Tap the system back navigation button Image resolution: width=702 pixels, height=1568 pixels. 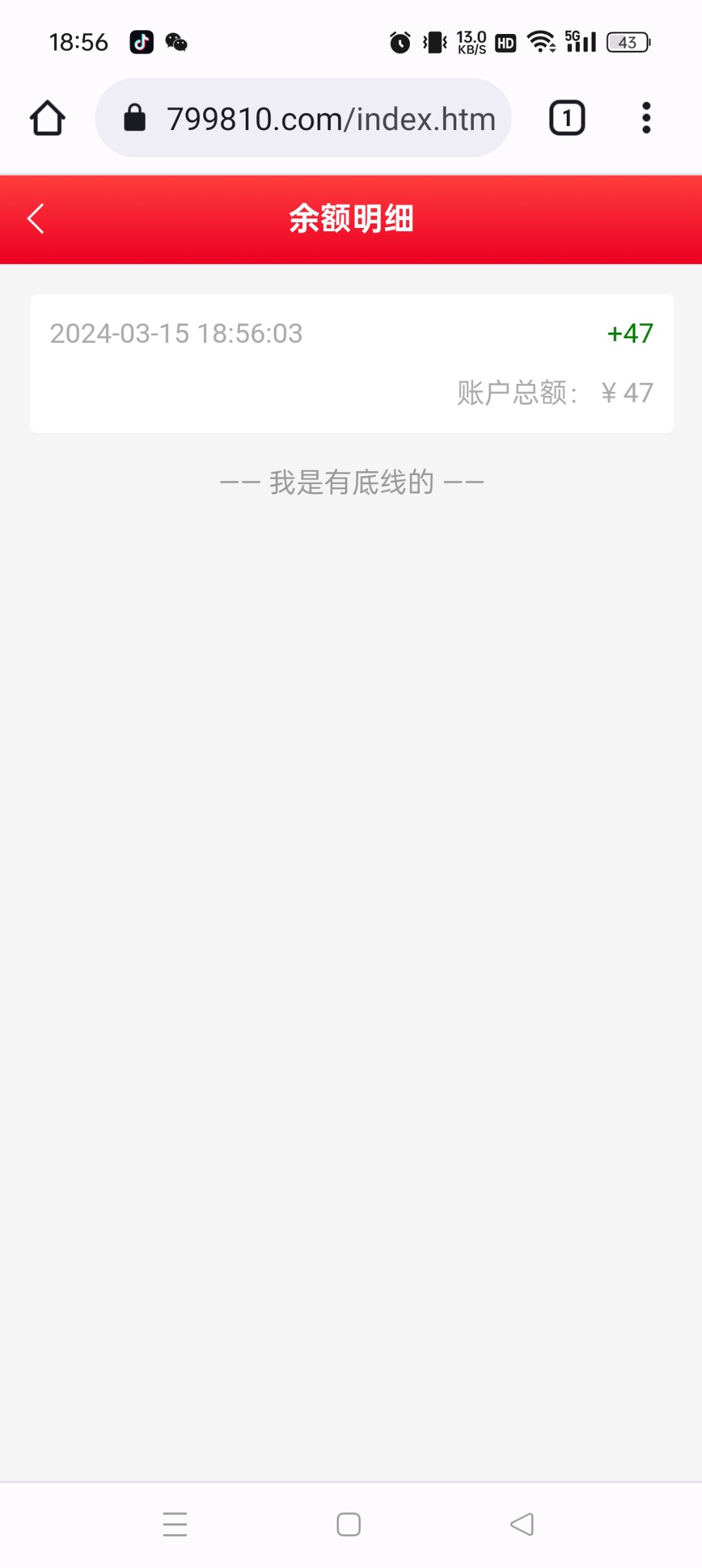click(522, 1524)
